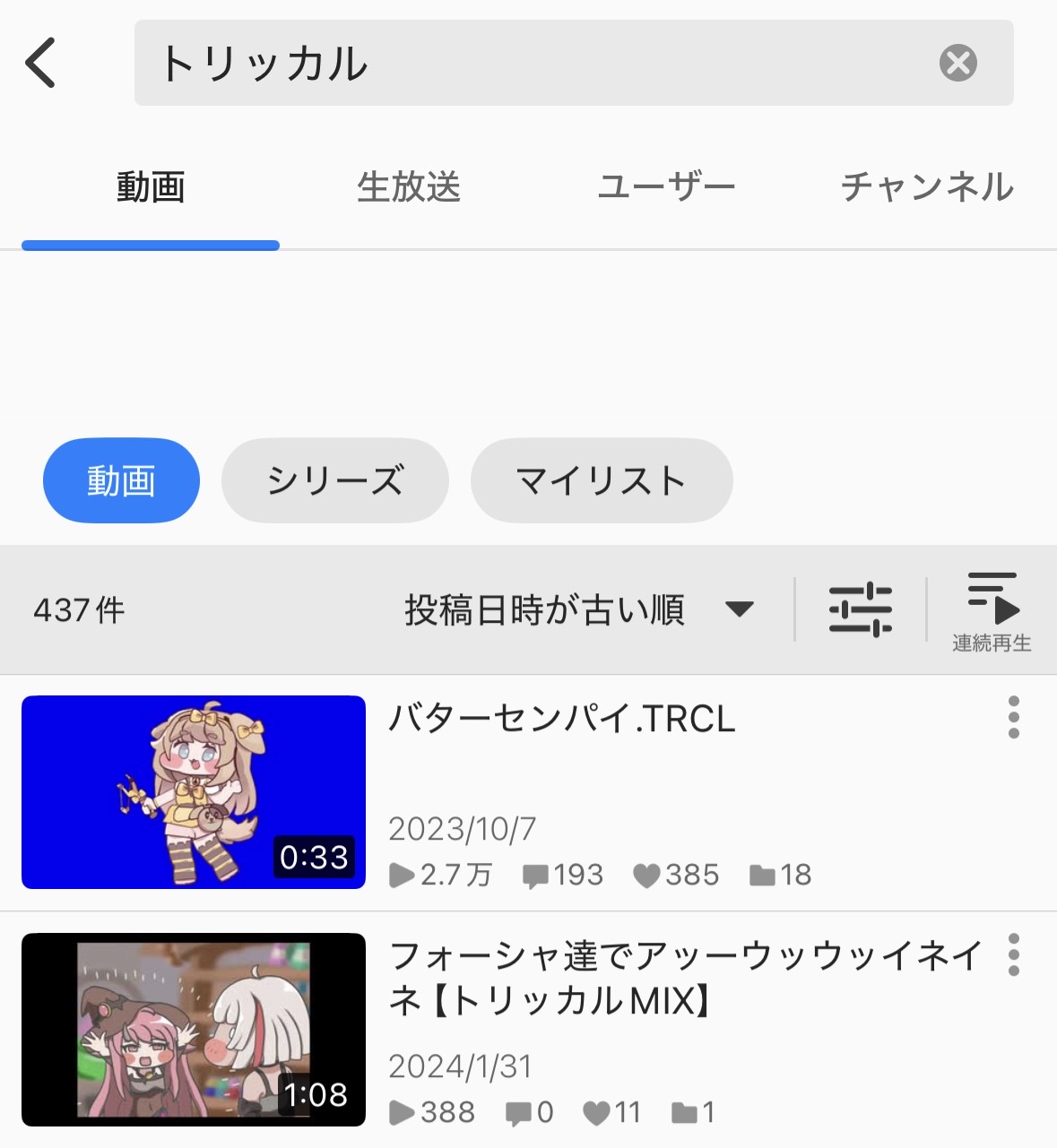The image size is (1057, 1148).
Task: Show マイリスト results
Action: (601, 481)
